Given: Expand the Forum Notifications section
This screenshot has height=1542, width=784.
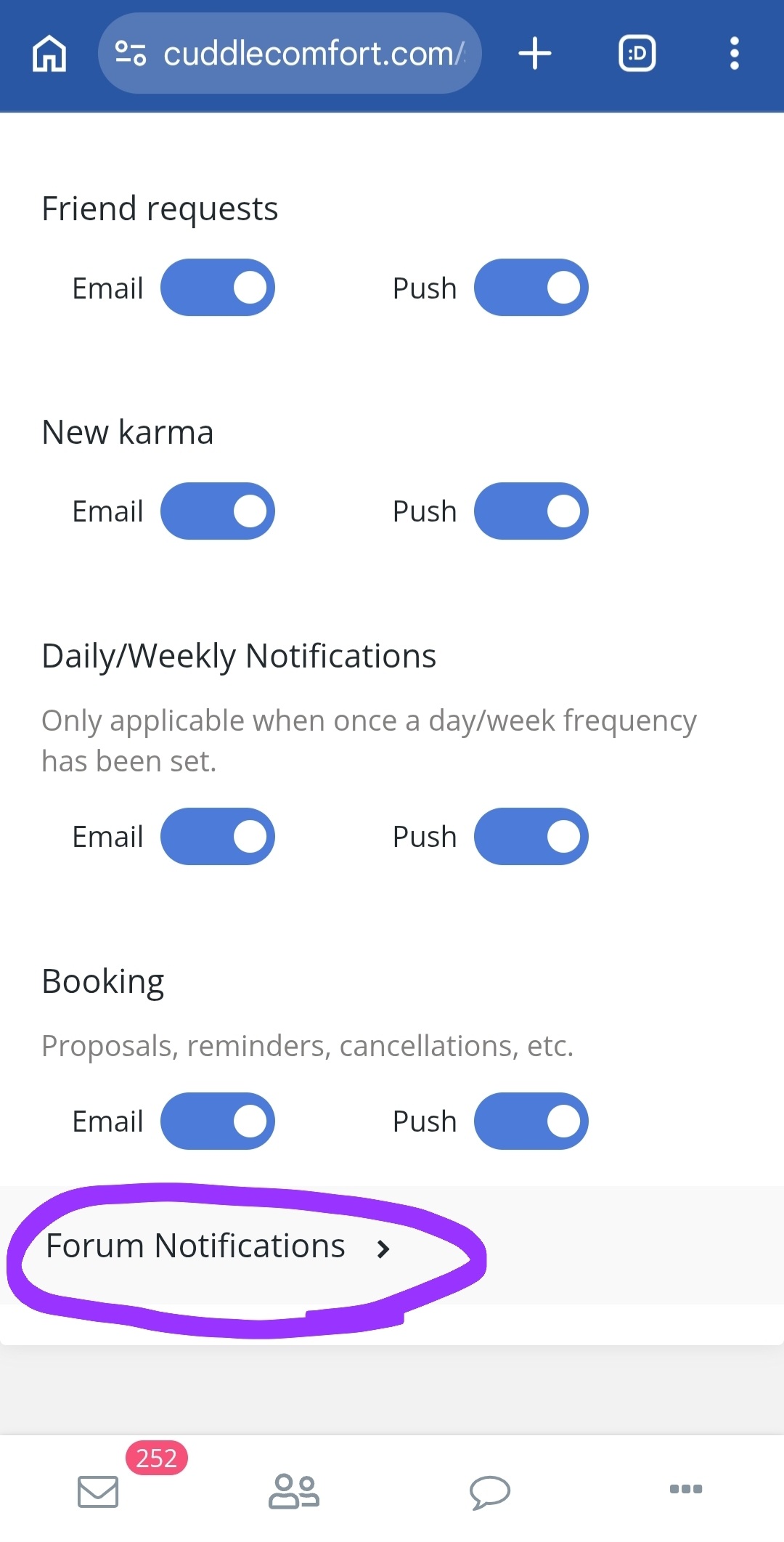Looking at the screenshot, I should pyautogui.click(x=392, y=1246).
